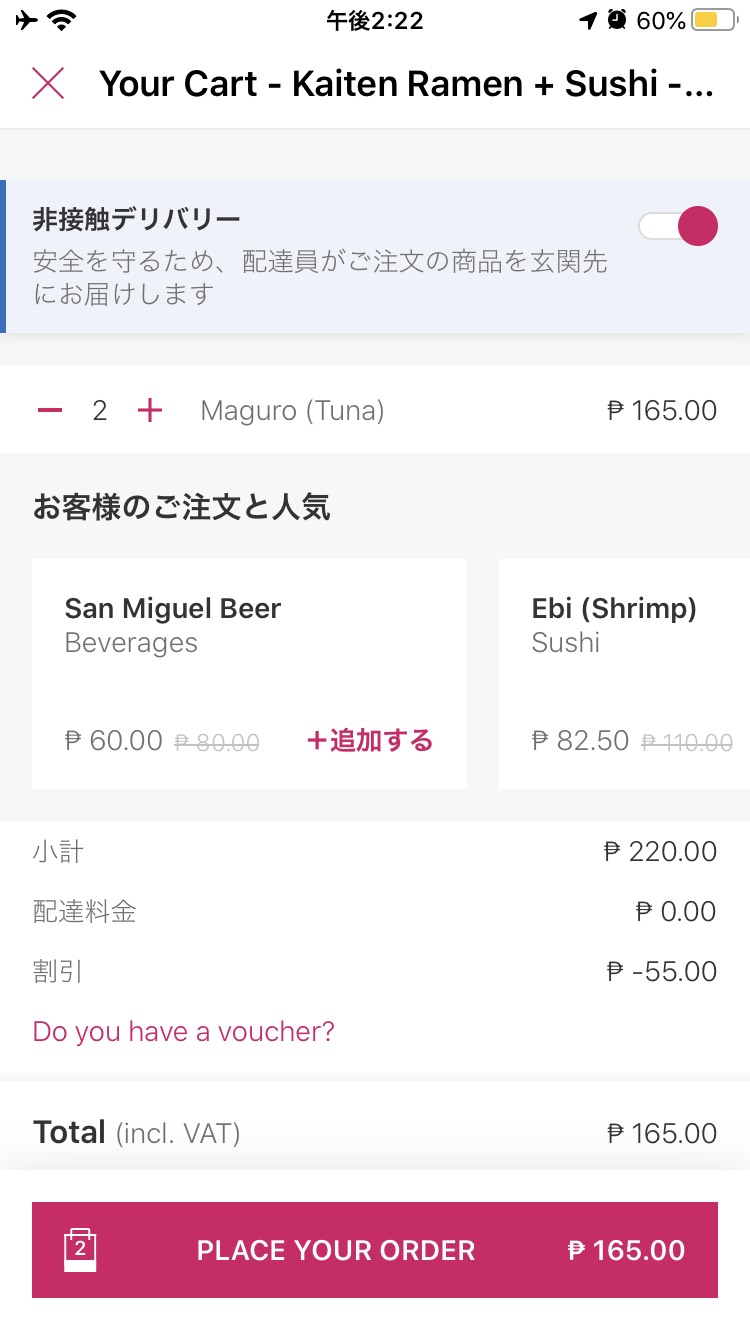Turn off contactless delivery switch

coord(679,226)
